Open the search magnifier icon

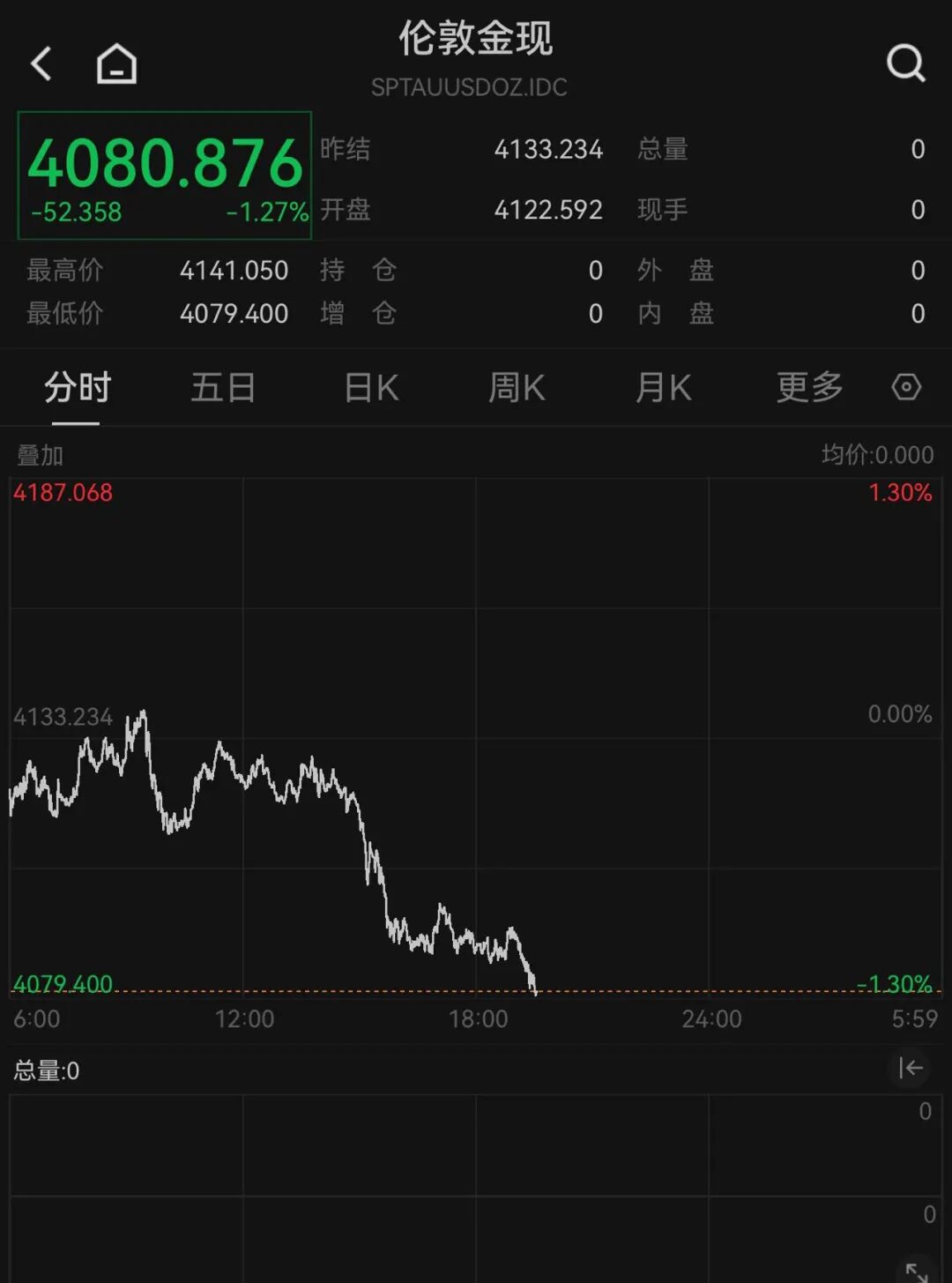click(905, 63)
